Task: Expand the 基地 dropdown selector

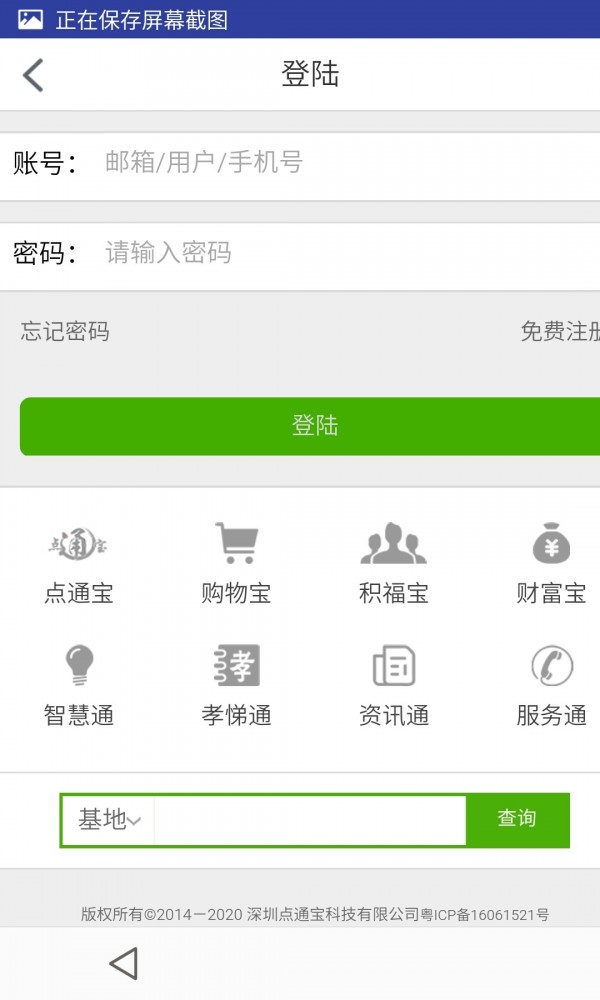Action: 108,820
